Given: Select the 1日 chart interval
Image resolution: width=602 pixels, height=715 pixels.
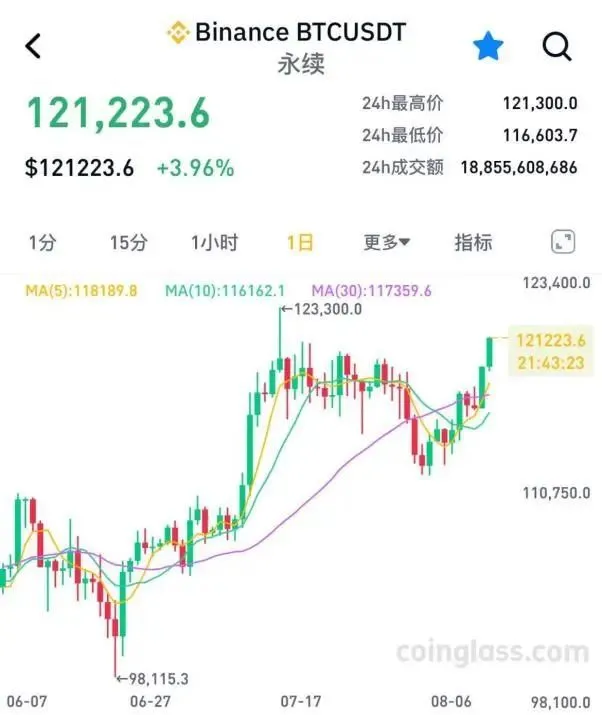Looking at the screenshot, I should click(x=299, y=242).
